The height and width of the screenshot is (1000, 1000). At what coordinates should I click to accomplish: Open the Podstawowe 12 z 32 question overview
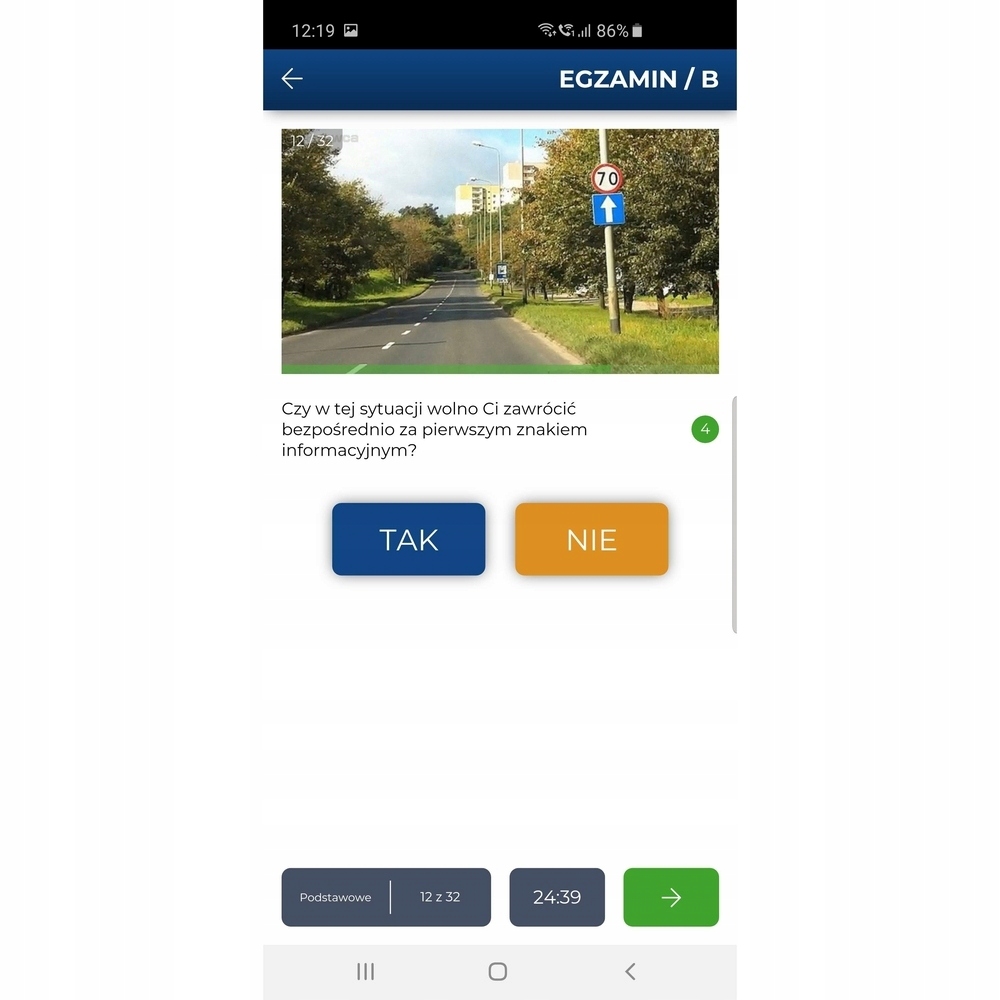point(386,897)
